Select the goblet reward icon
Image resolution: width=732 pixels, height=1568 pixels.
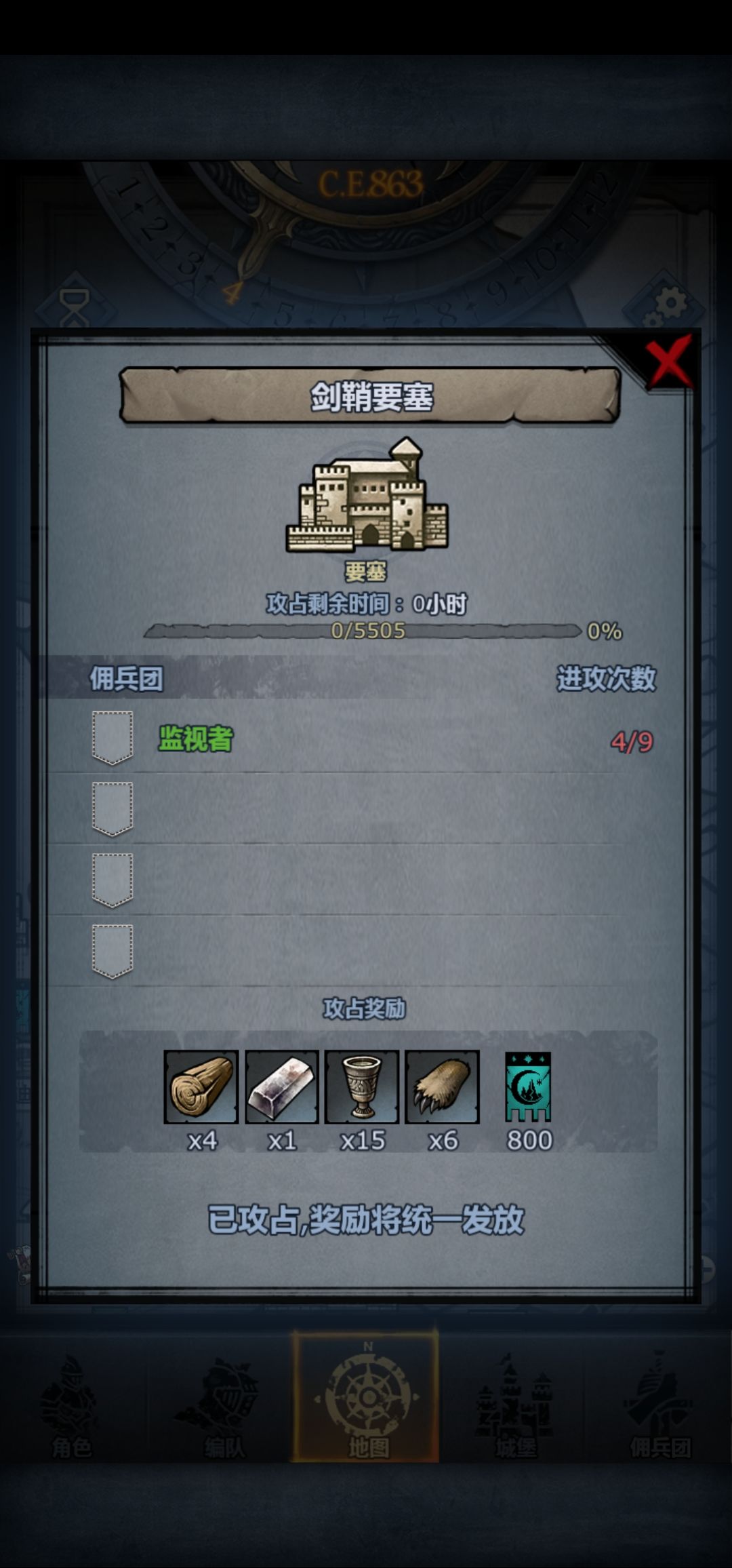coord(362,1084)
